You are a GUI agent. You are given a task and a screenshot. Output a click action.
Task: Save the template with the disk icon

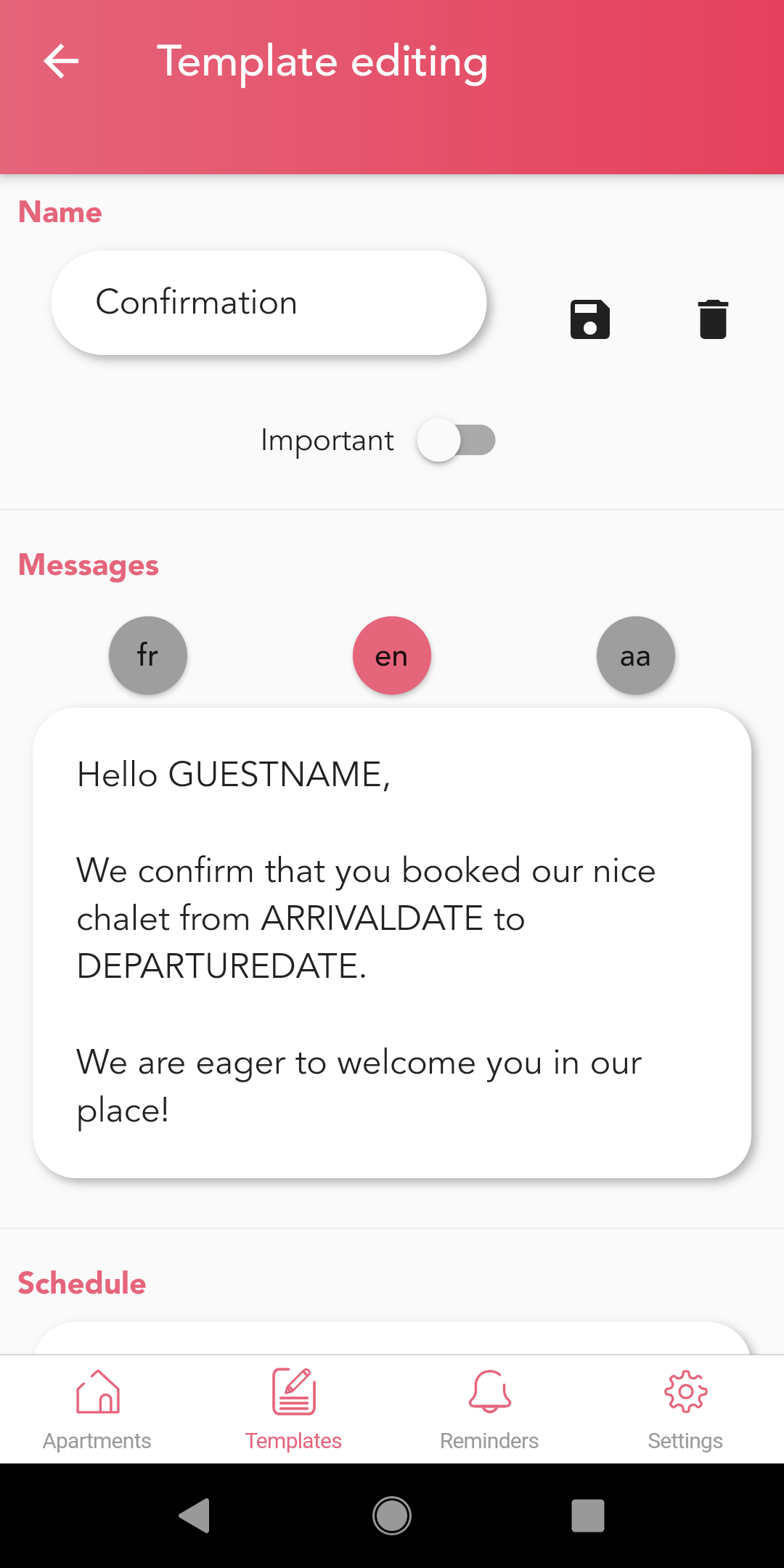[x=589, y=319]
